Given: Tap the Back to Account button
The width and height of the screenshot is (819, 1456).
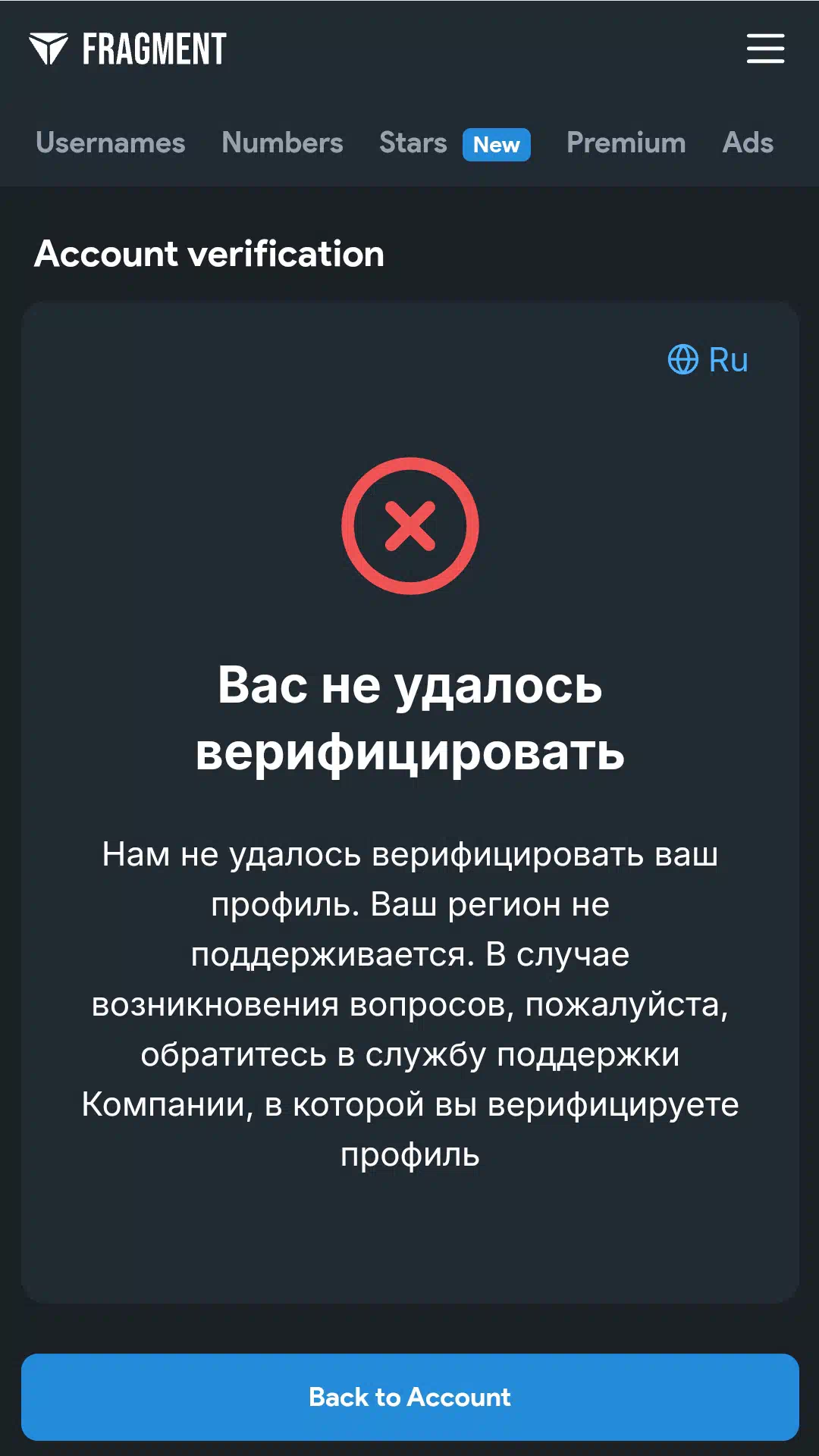Looking at the screenshot, I should pos(410,1397).
